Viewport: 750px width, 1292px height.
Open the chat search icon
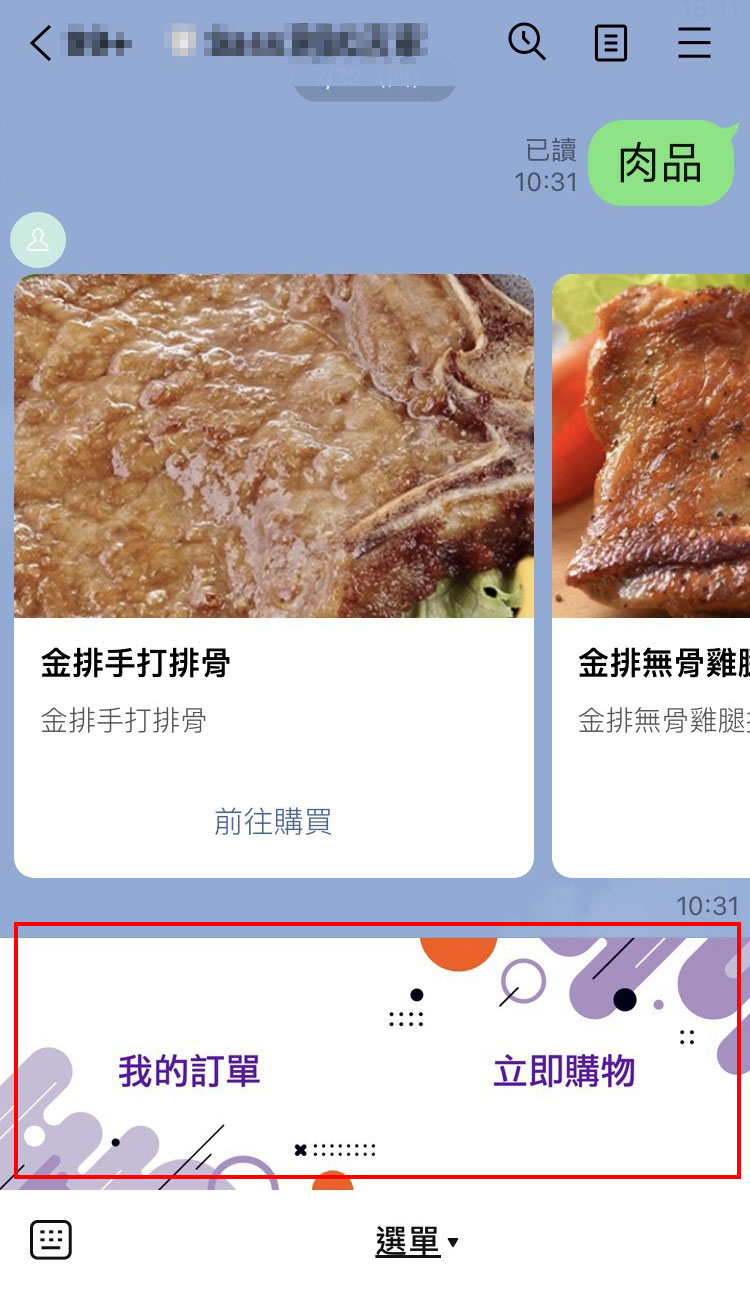click(526, 42)
